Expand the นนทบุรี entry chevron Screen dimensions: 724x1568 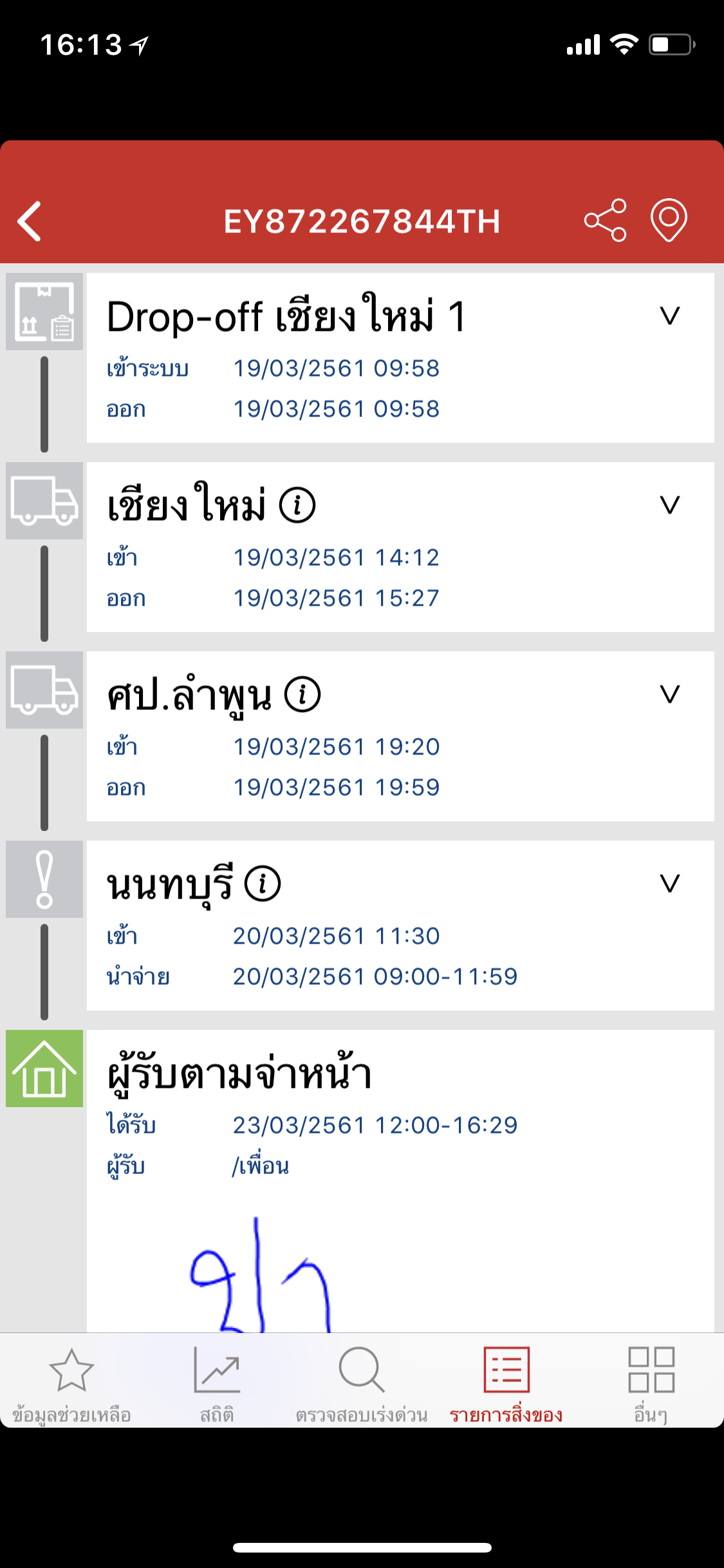(x=670, y=883)
